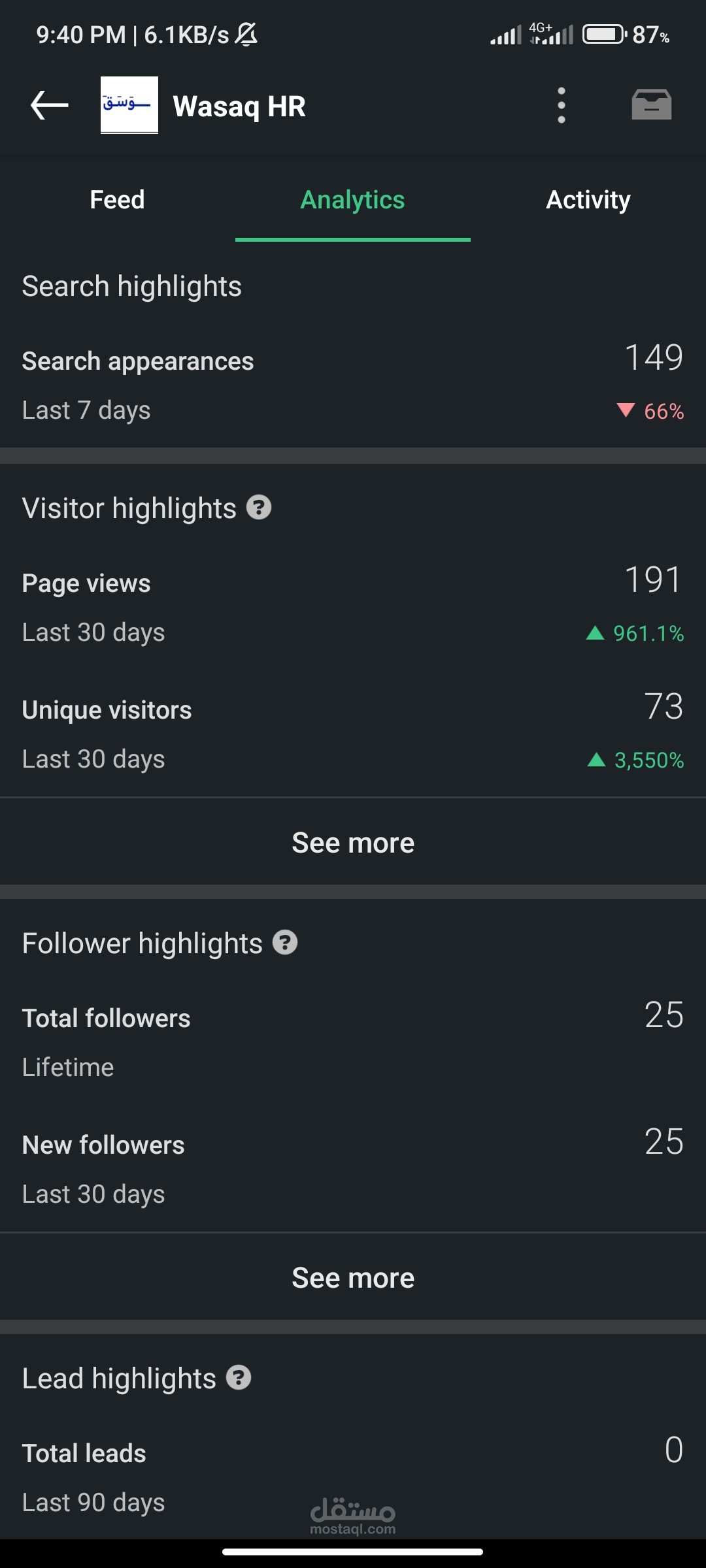The width and height of the screenshot is (706, 1568).
Task: Open help icon next to Follower highlights
Action: coord(285,943)
